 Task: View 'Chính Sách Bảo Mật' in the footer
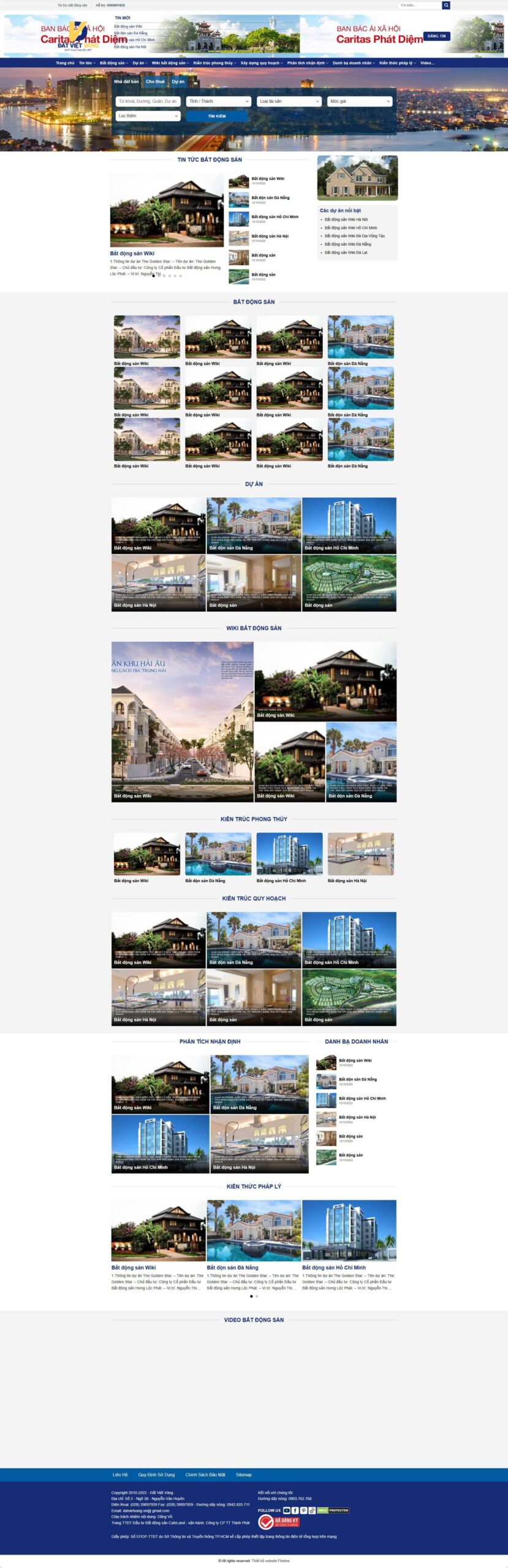tap(205, 1475)
